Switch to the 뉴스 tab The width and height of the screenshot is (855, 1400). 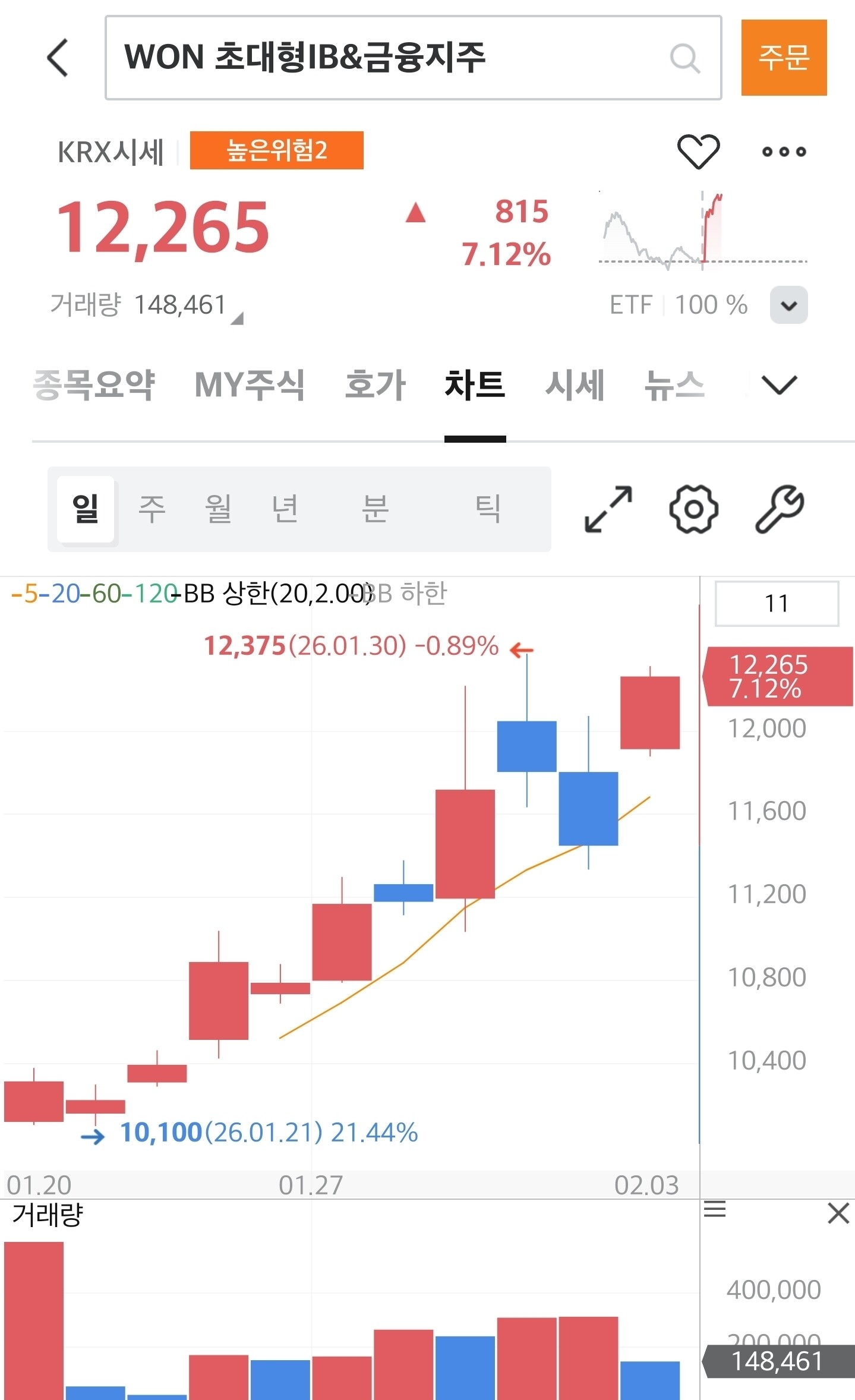(674, 385)
